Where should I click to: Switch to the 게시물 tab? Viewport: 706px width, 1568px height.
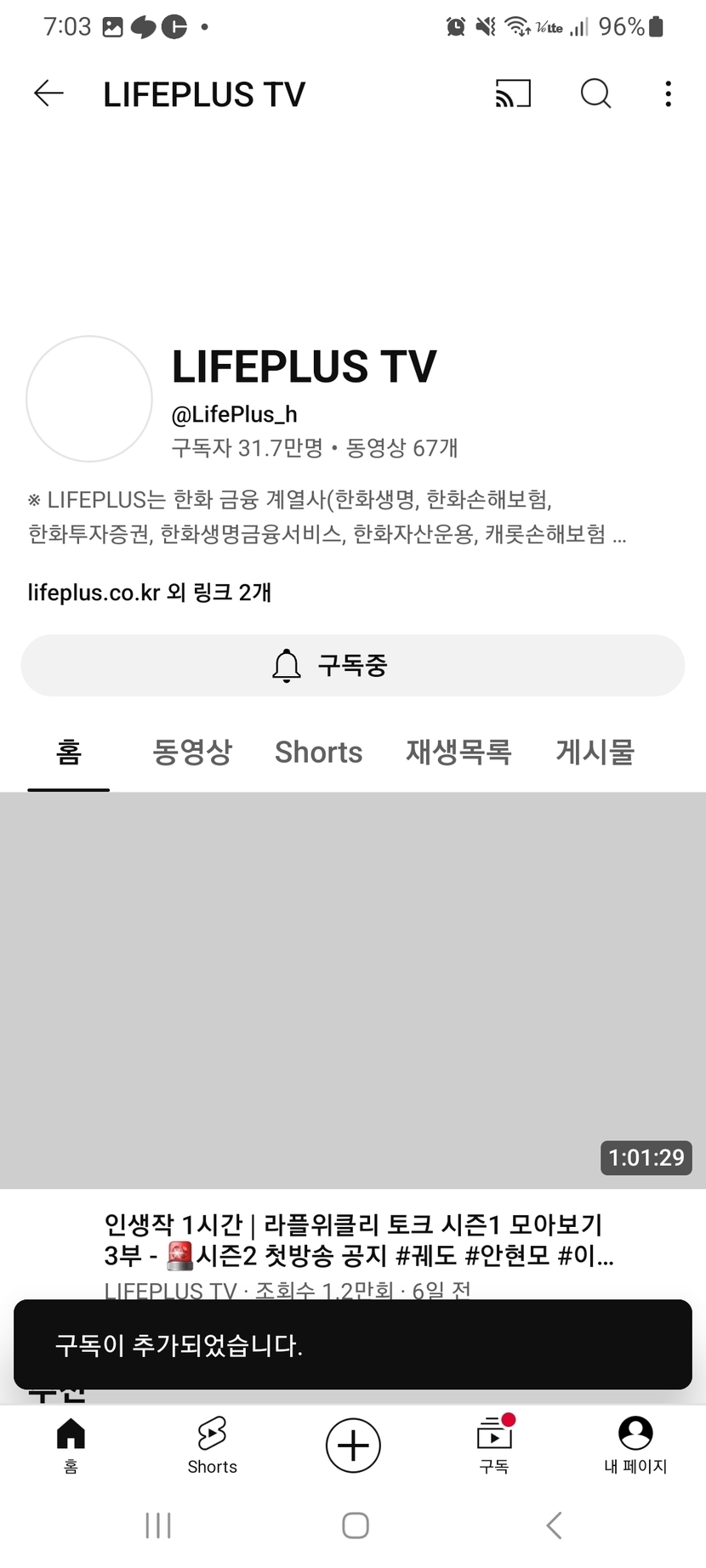click(595, 752)
